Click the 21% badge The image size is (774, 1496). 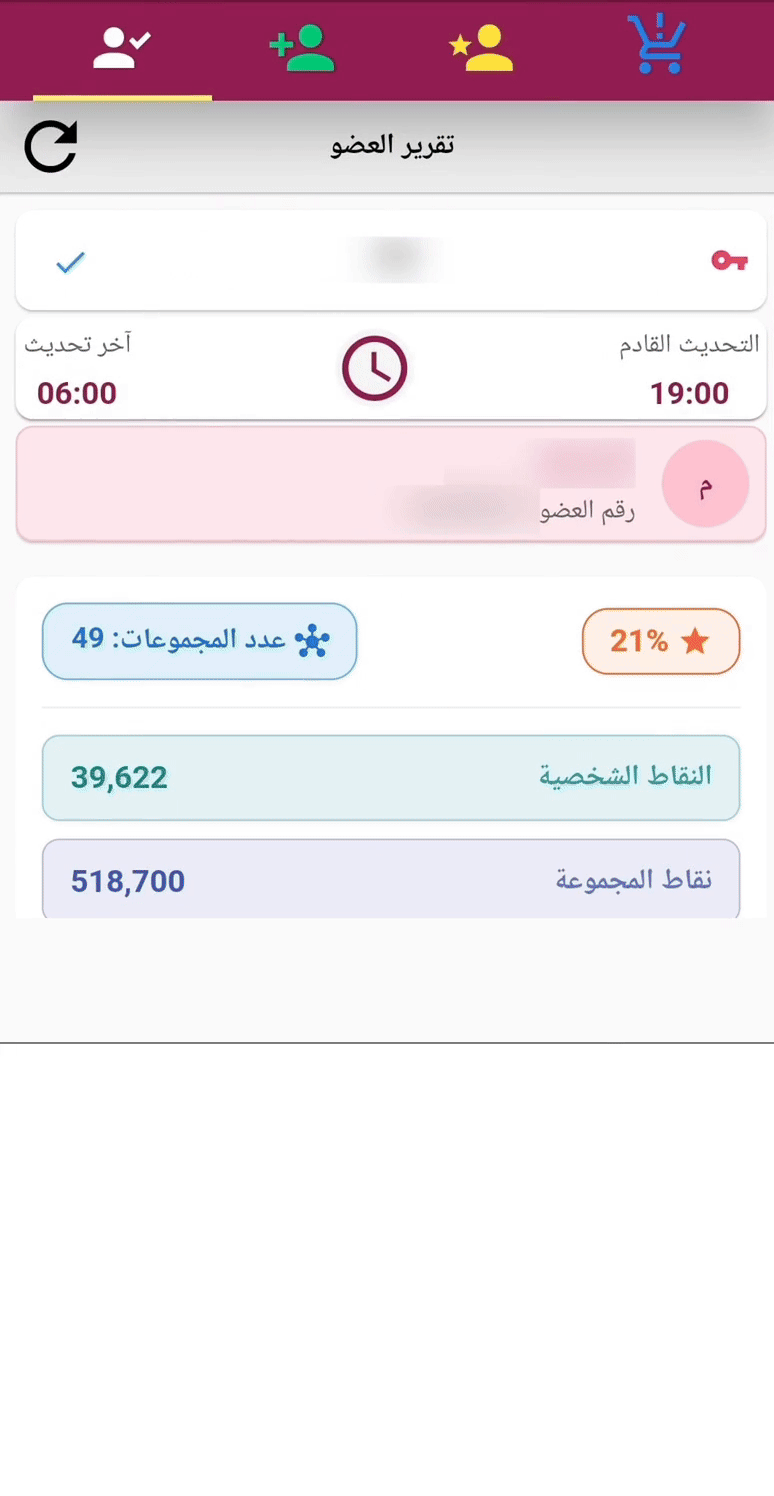click(x=661, y=641)
